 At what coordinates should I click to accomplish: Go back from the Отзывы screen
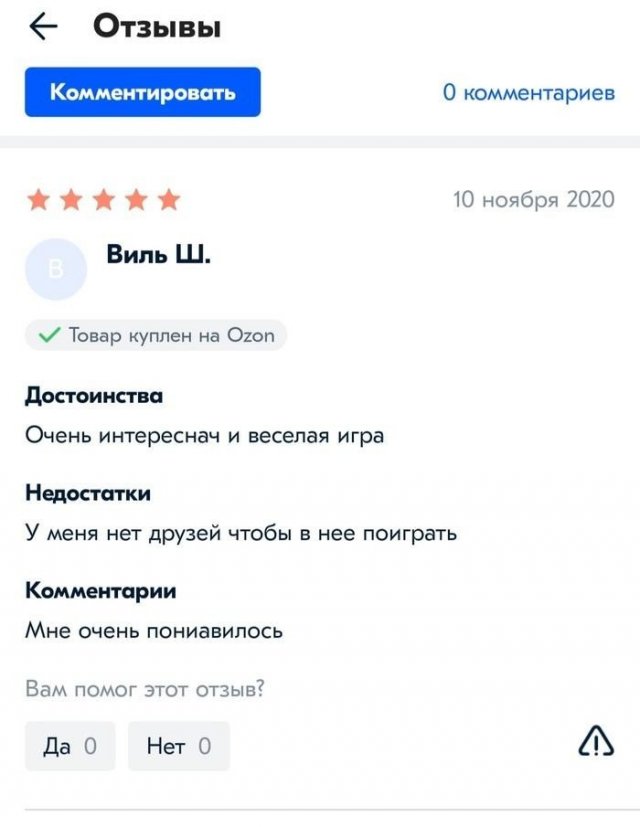tap(45, 28)
